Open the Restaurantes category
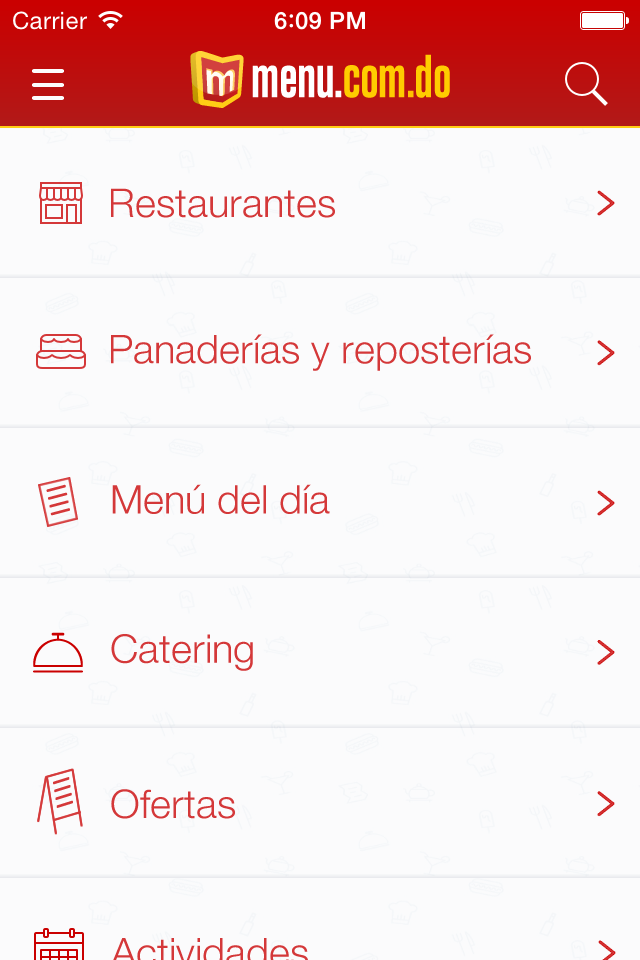This screenshot has width=640, height=960. click(320, 204)
